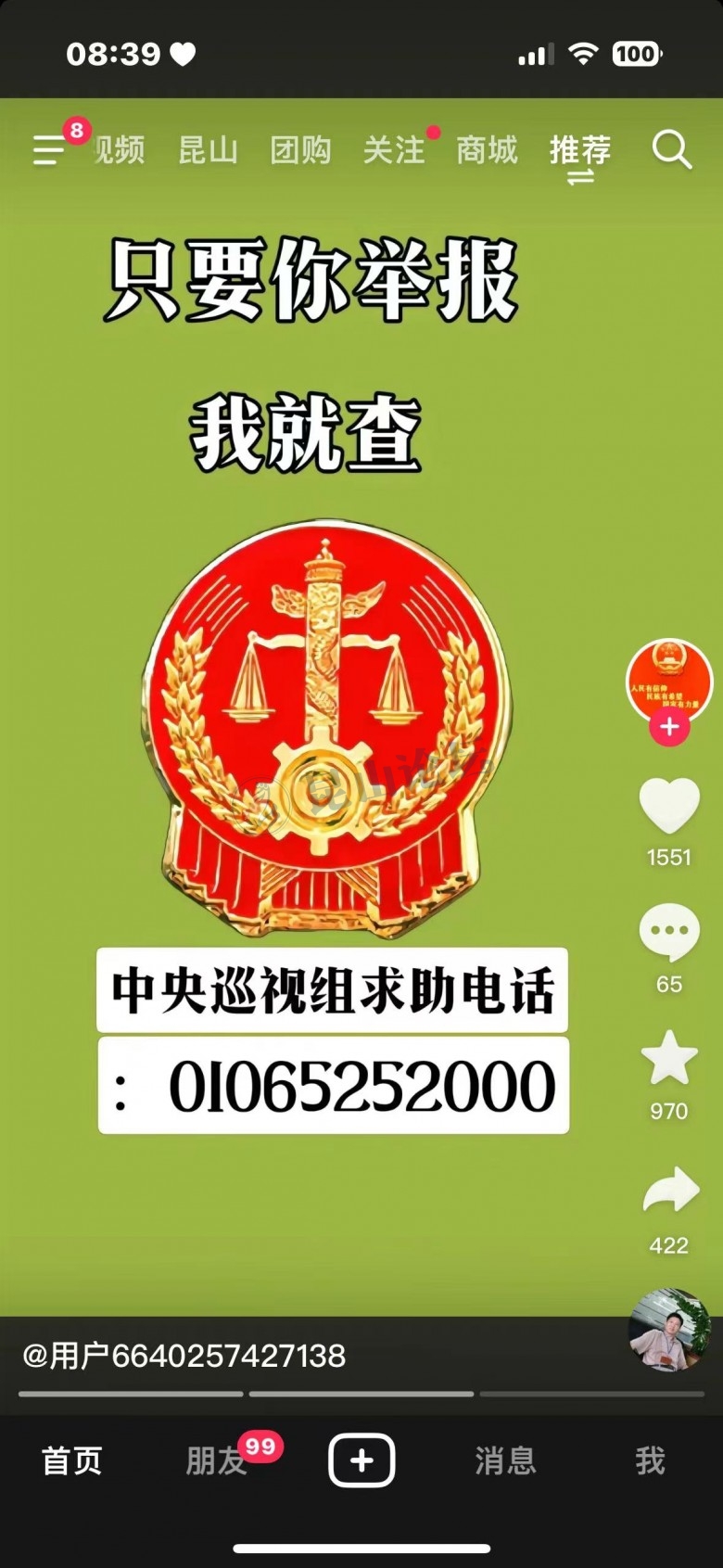
Task: Like this video with the heart
Action: click(669, 805)
